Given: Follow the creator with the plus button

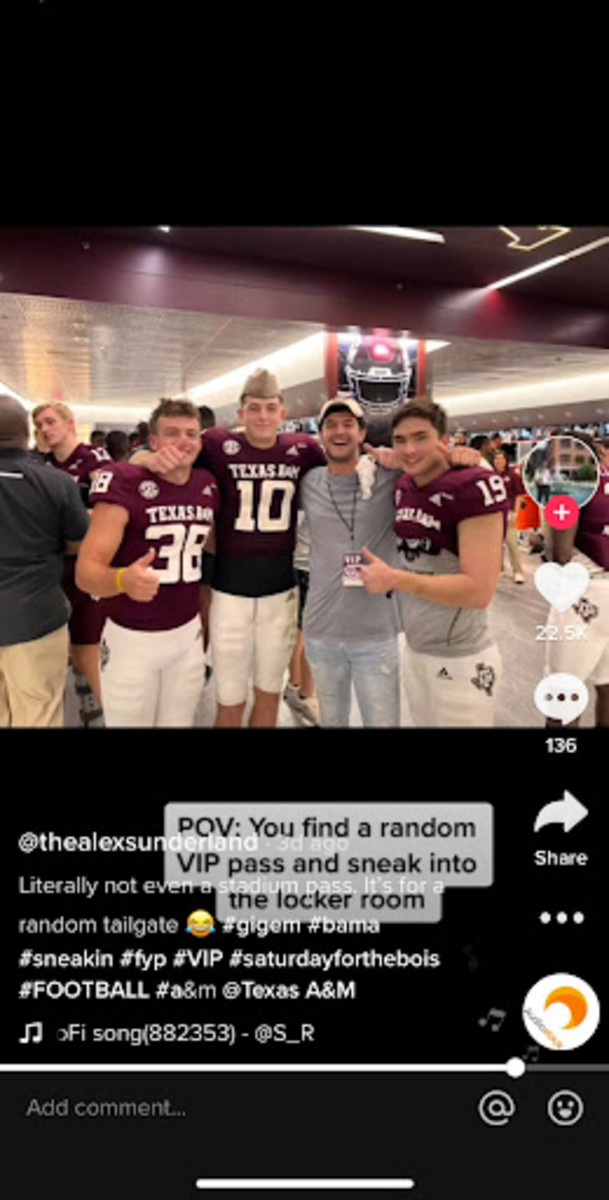Looking at the screenshot, I should [561, 513].
